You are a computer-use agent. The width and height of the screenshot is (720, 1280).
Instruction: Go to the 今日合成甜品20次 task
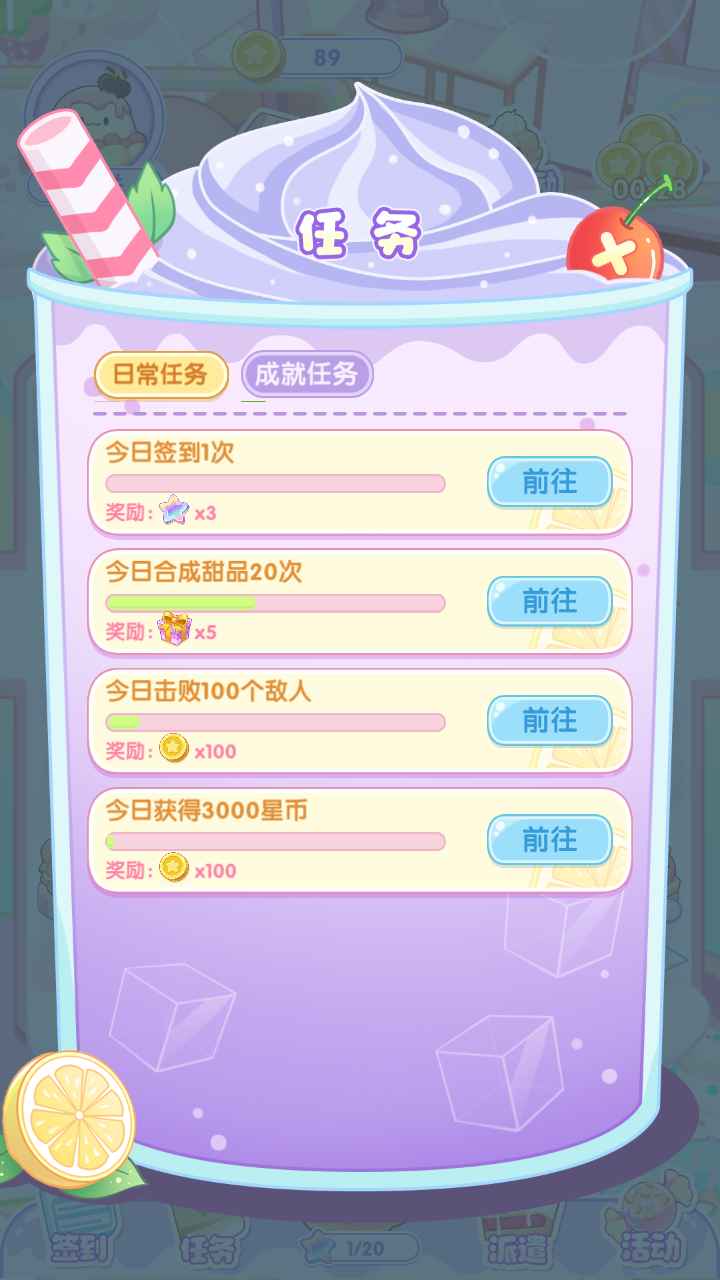point(549,601)
